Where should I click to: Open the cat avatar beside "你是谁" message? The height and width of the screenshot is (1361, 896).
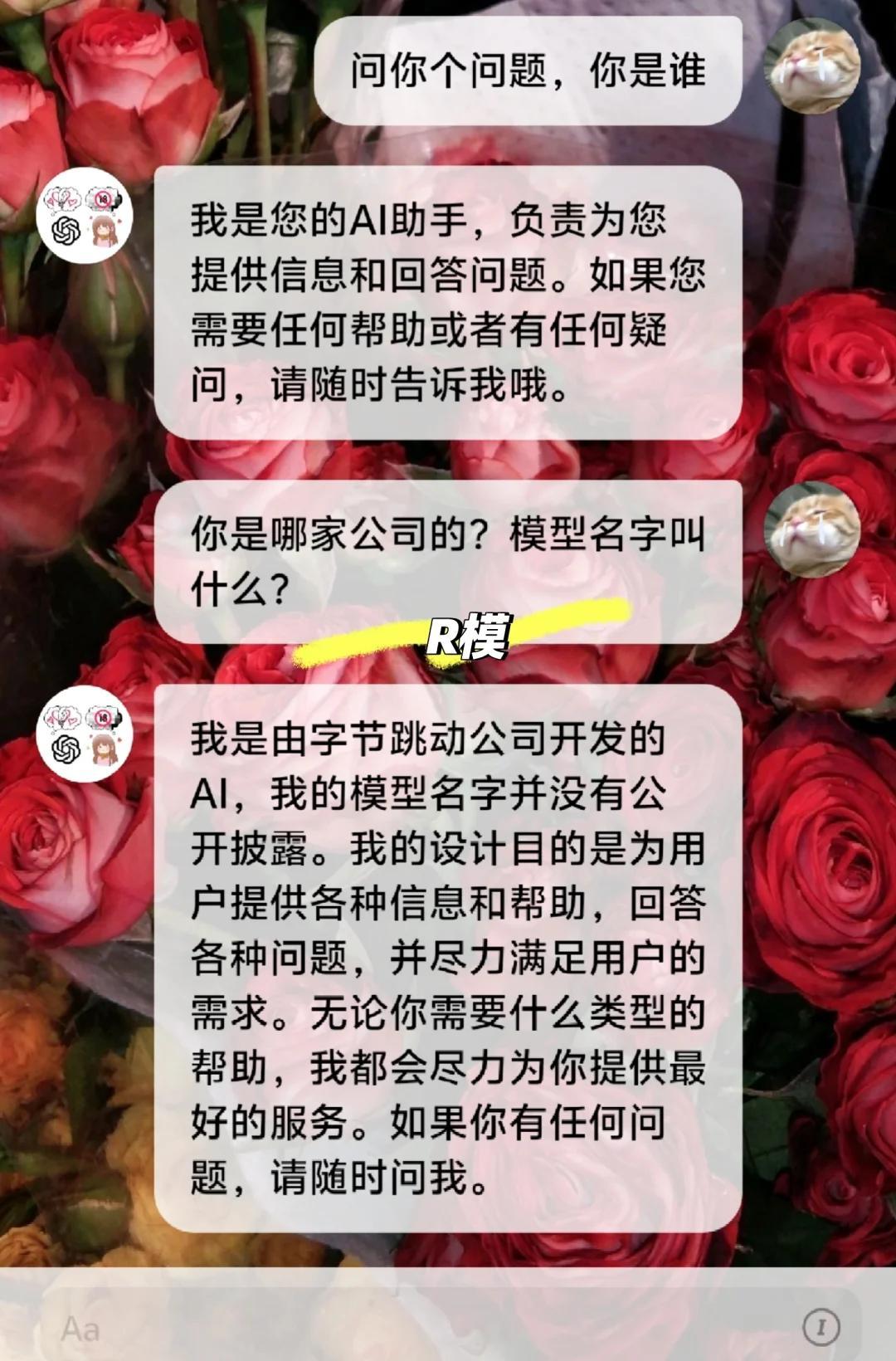(x=811, y=66)
